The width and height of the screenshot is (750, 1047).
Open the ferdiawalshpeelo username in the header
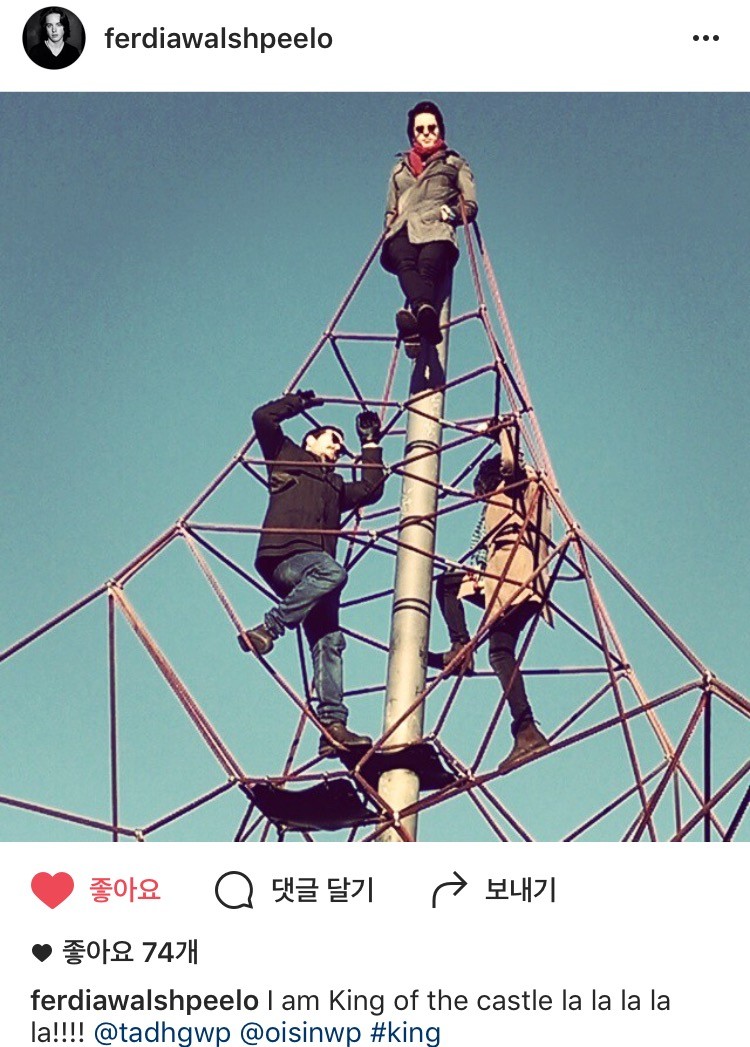point(218,39)
